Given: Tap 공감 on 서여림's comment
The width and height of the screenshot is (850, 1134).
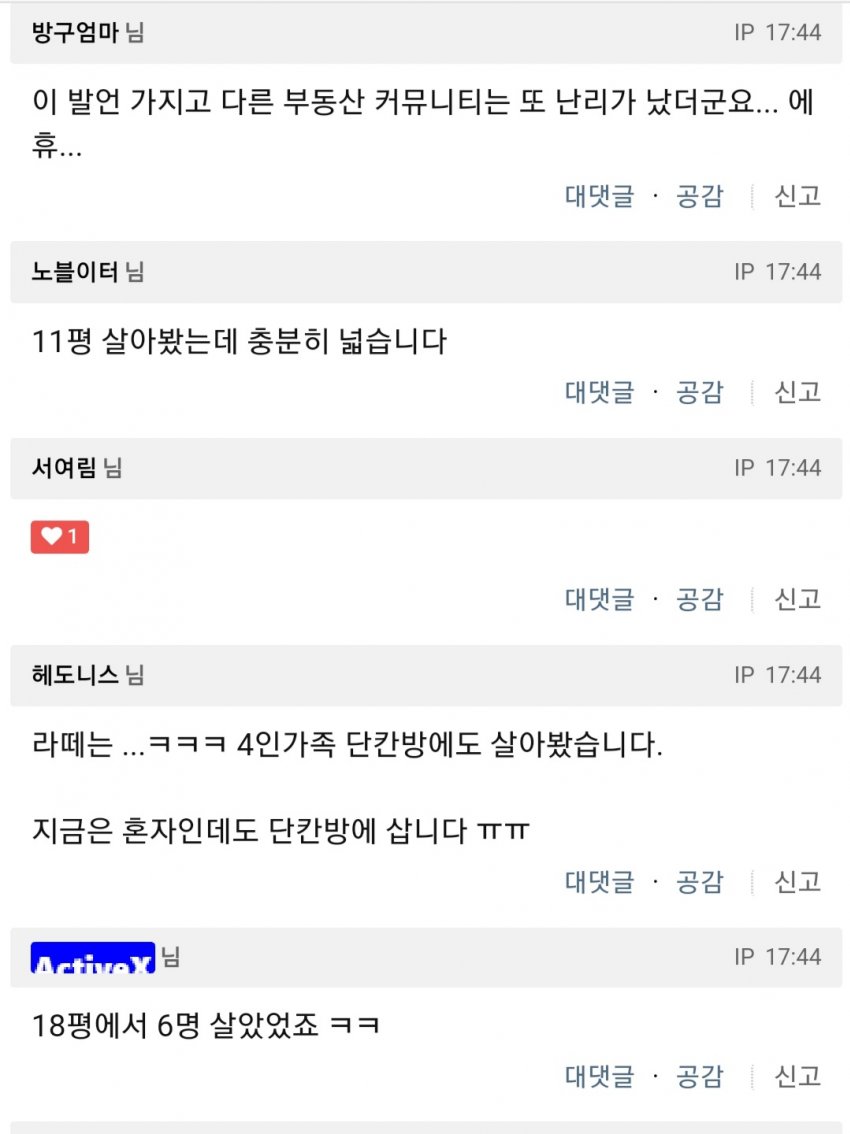Looking at the screenshot, I should click(699, 599).
